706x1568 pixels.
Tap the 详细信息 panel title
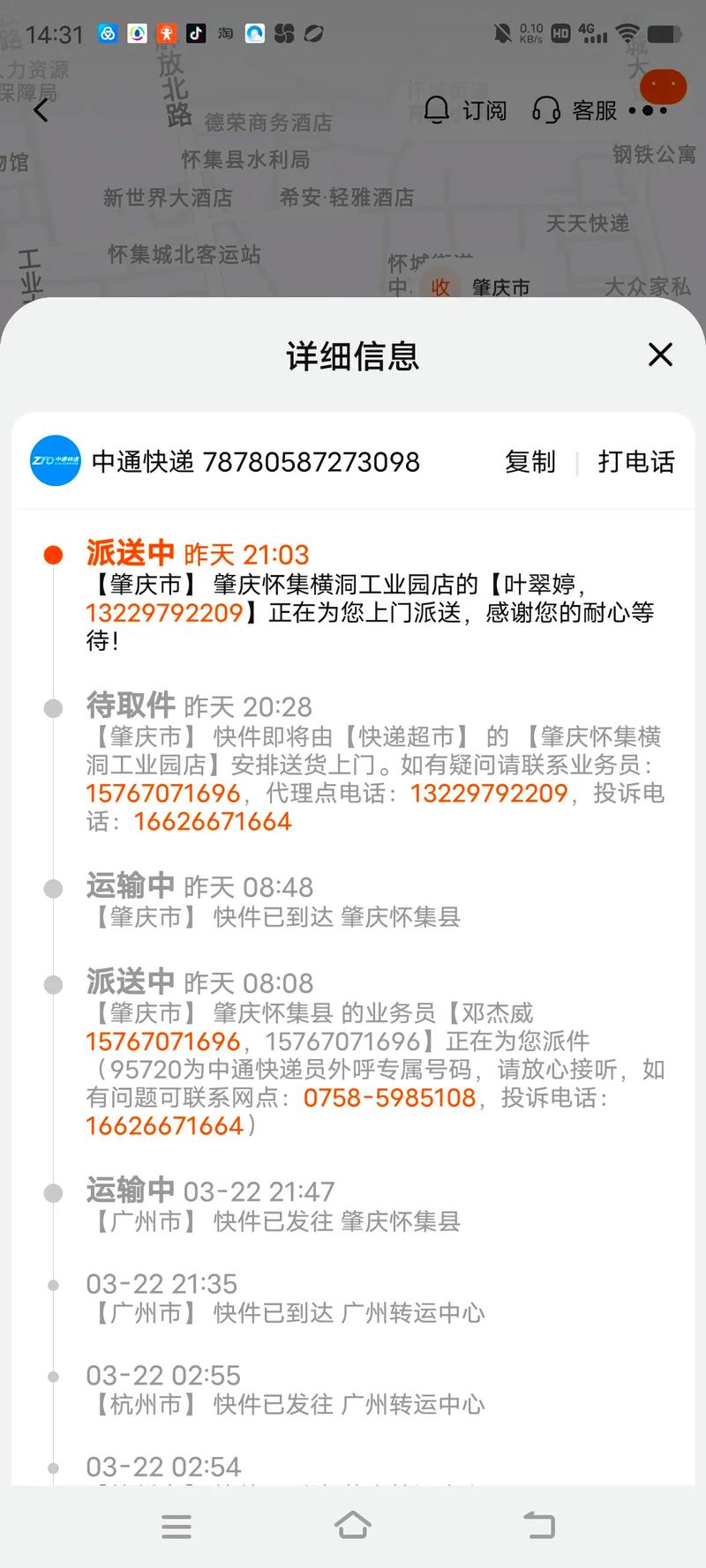pos(352,355)
